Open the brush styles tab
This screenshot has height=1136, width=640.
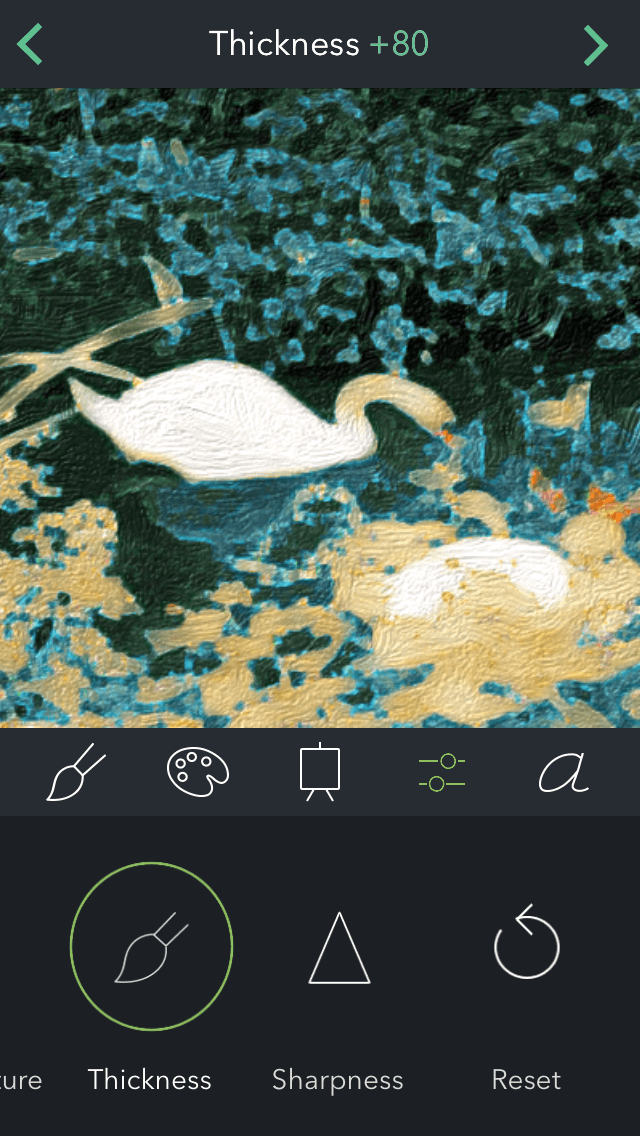click(x=75, y=772)
